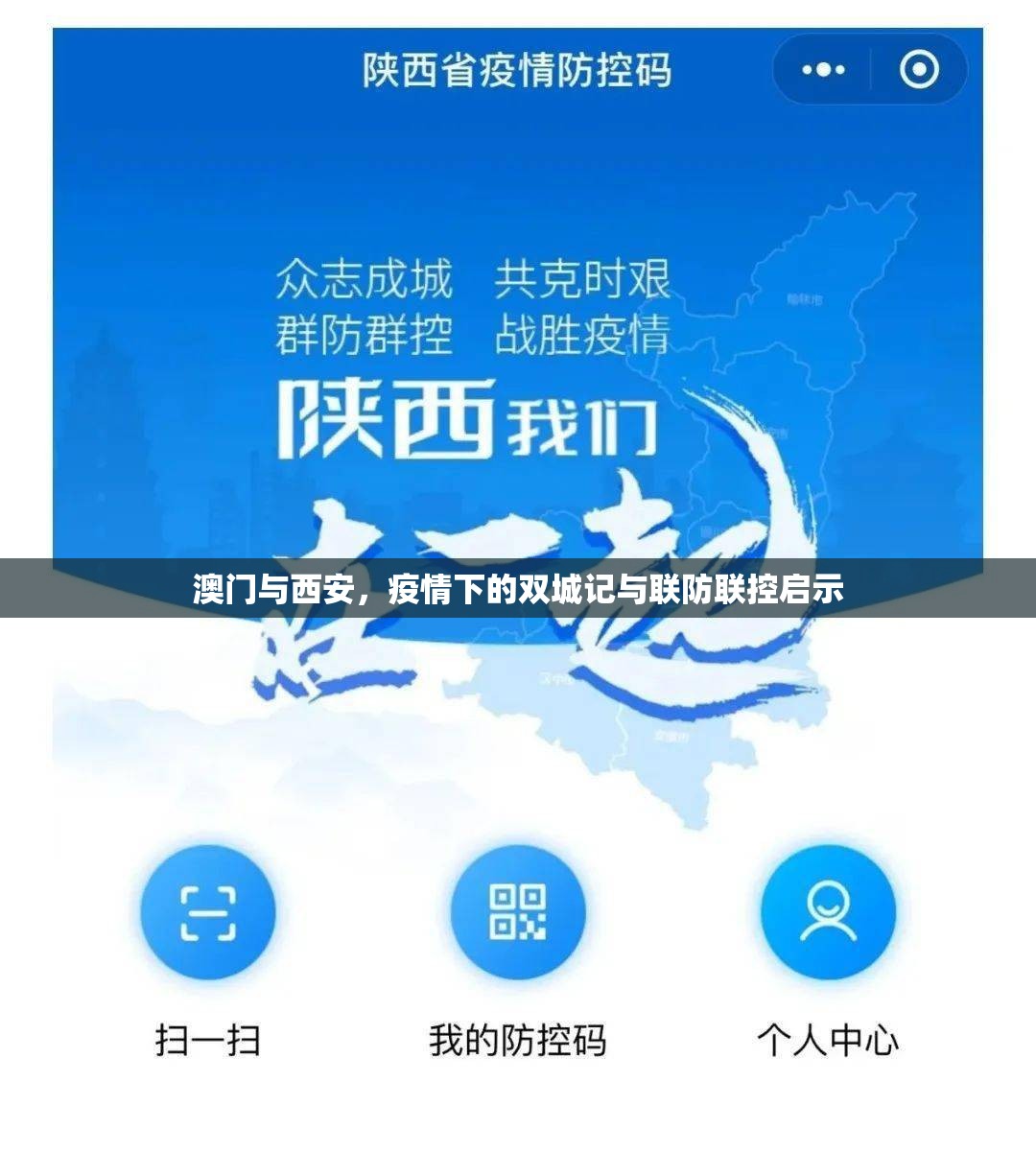Tap the user avatar symbol above 个人中心

(827, 912)
